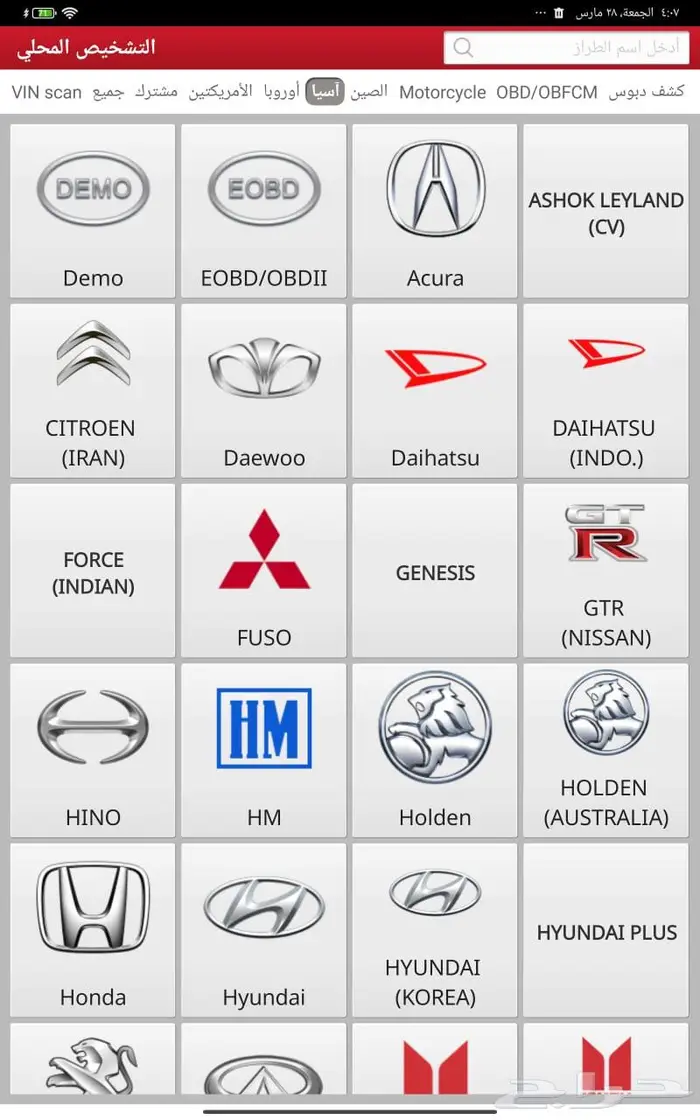Open the HOLDEN (AUSTRALIA) tile
Screen dimensions: 700x1120
(606, 751)
